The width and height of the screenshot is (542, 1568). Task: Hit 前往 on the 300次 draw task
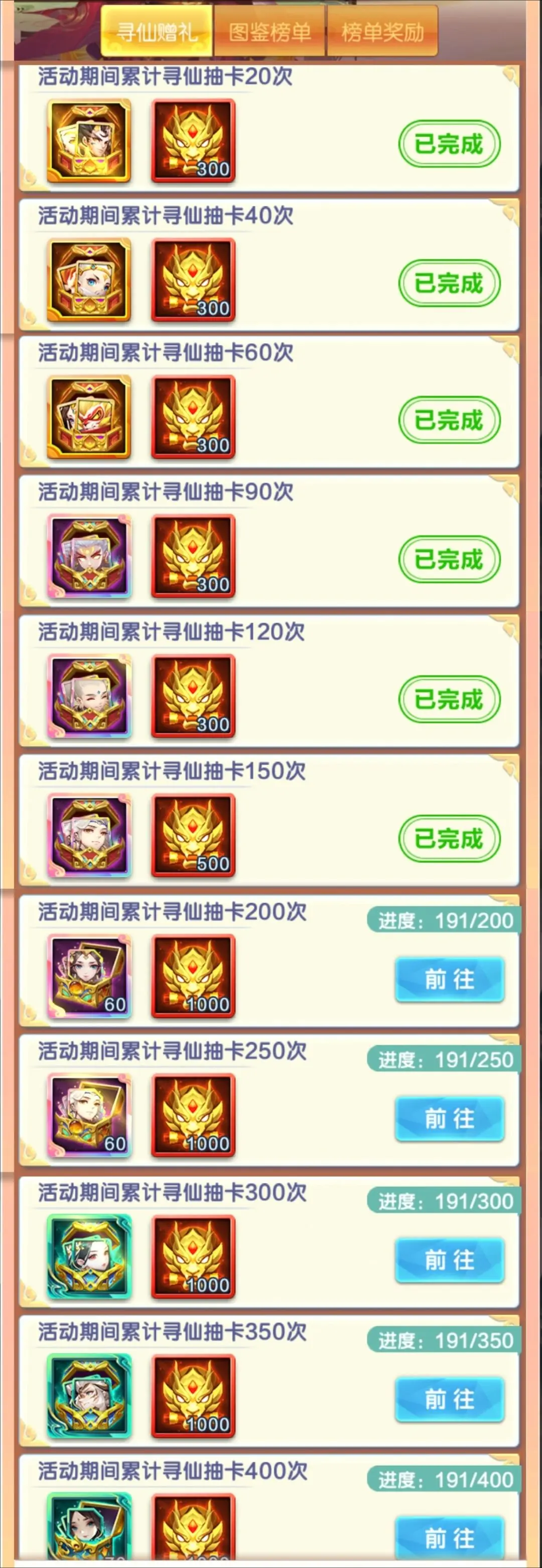pos(450,1259)
